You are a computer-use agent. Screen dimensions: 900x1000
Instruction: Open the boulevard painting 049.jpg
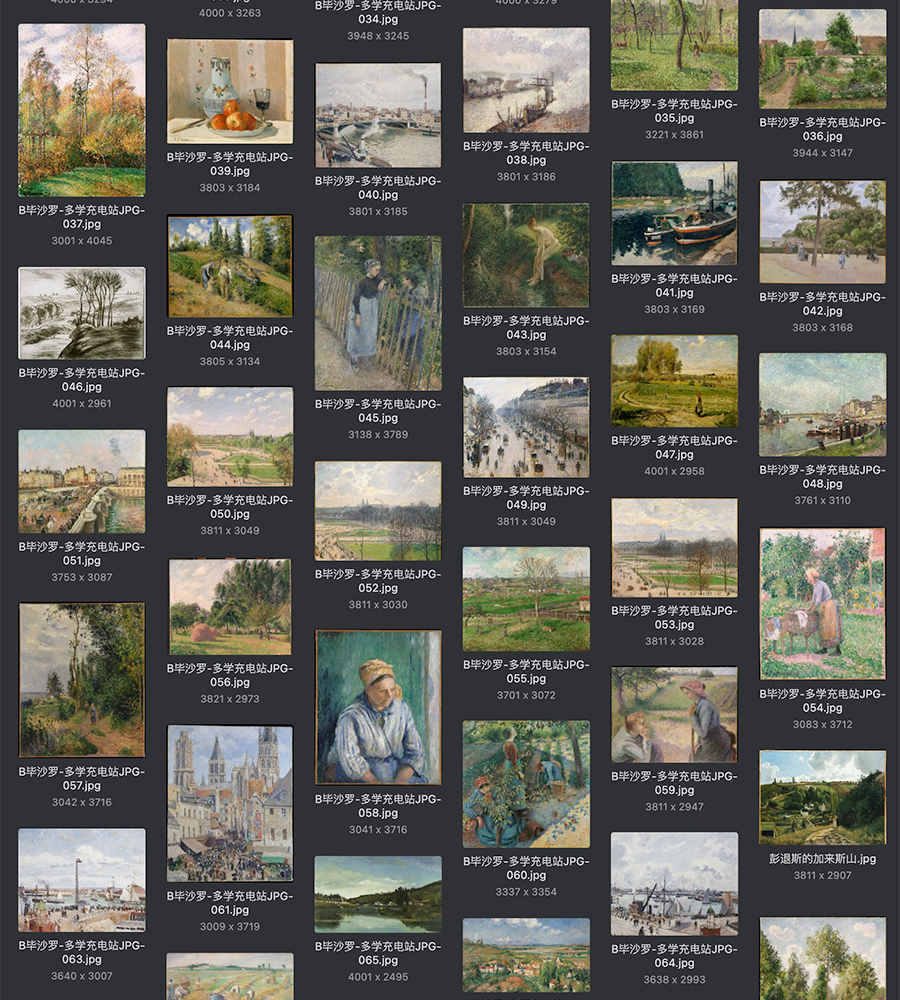tap(526, 427)
